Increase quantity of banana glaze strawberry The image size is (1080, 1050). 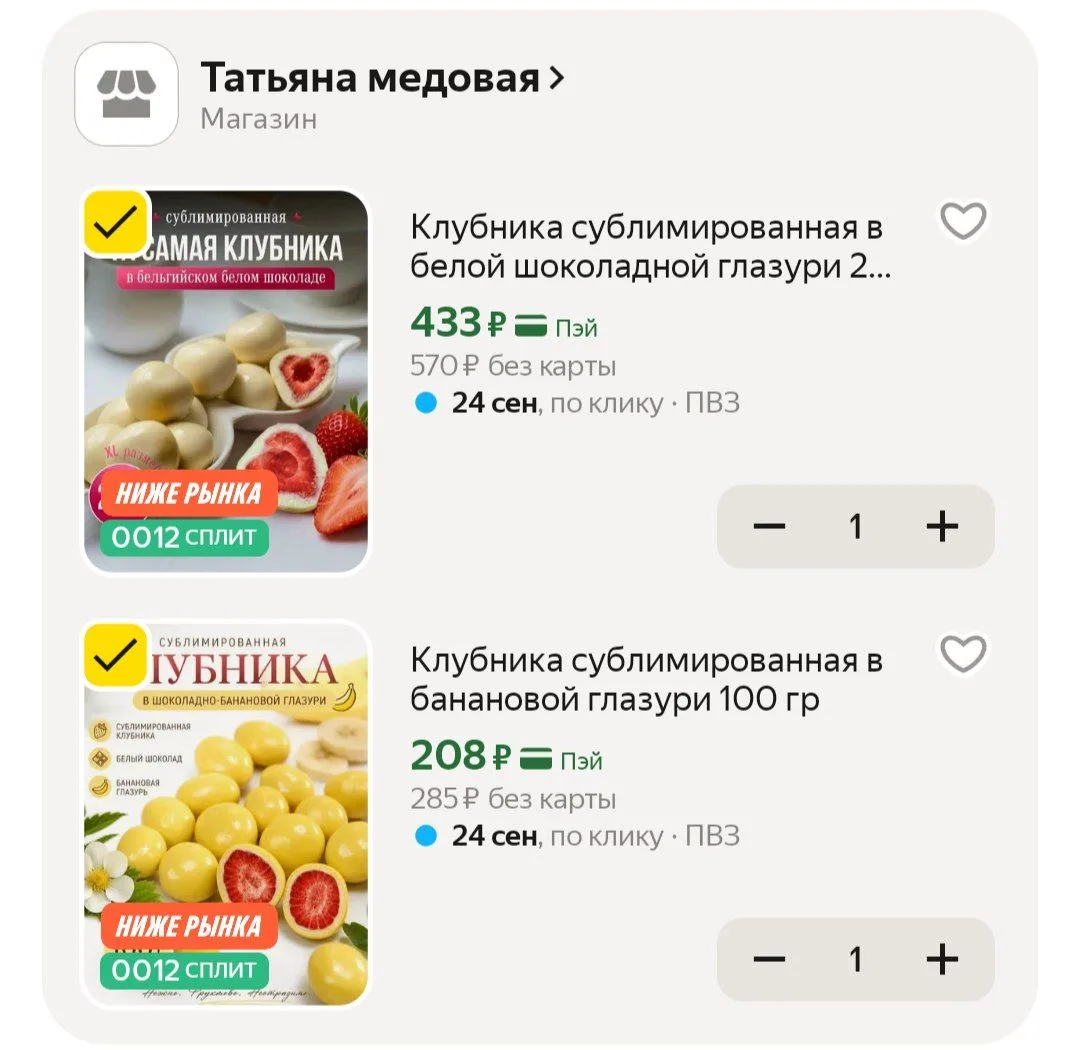point(942,959)
